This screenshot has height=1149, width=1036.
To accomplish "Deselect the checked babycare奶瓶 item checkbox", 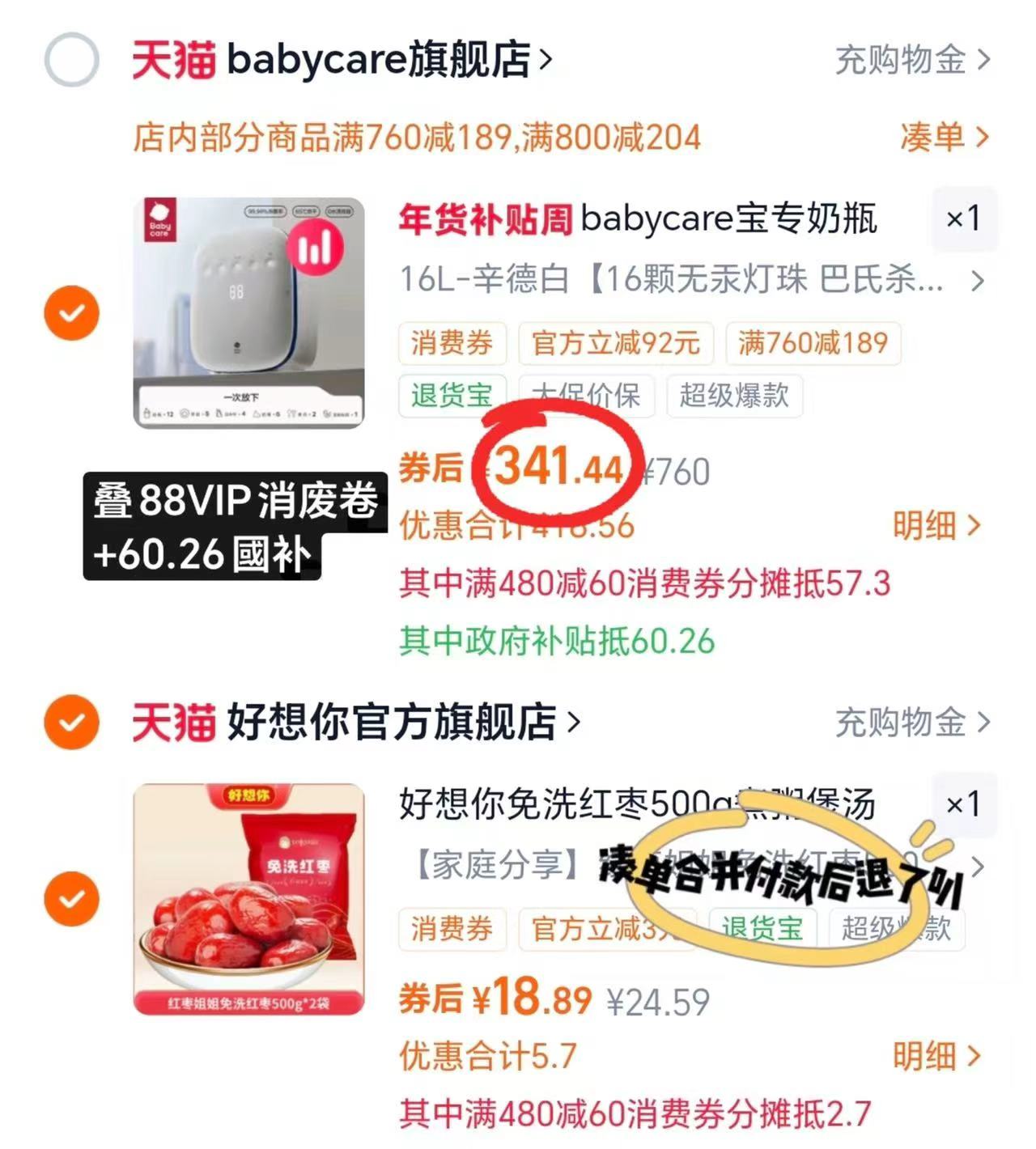I will click(72, 312).
